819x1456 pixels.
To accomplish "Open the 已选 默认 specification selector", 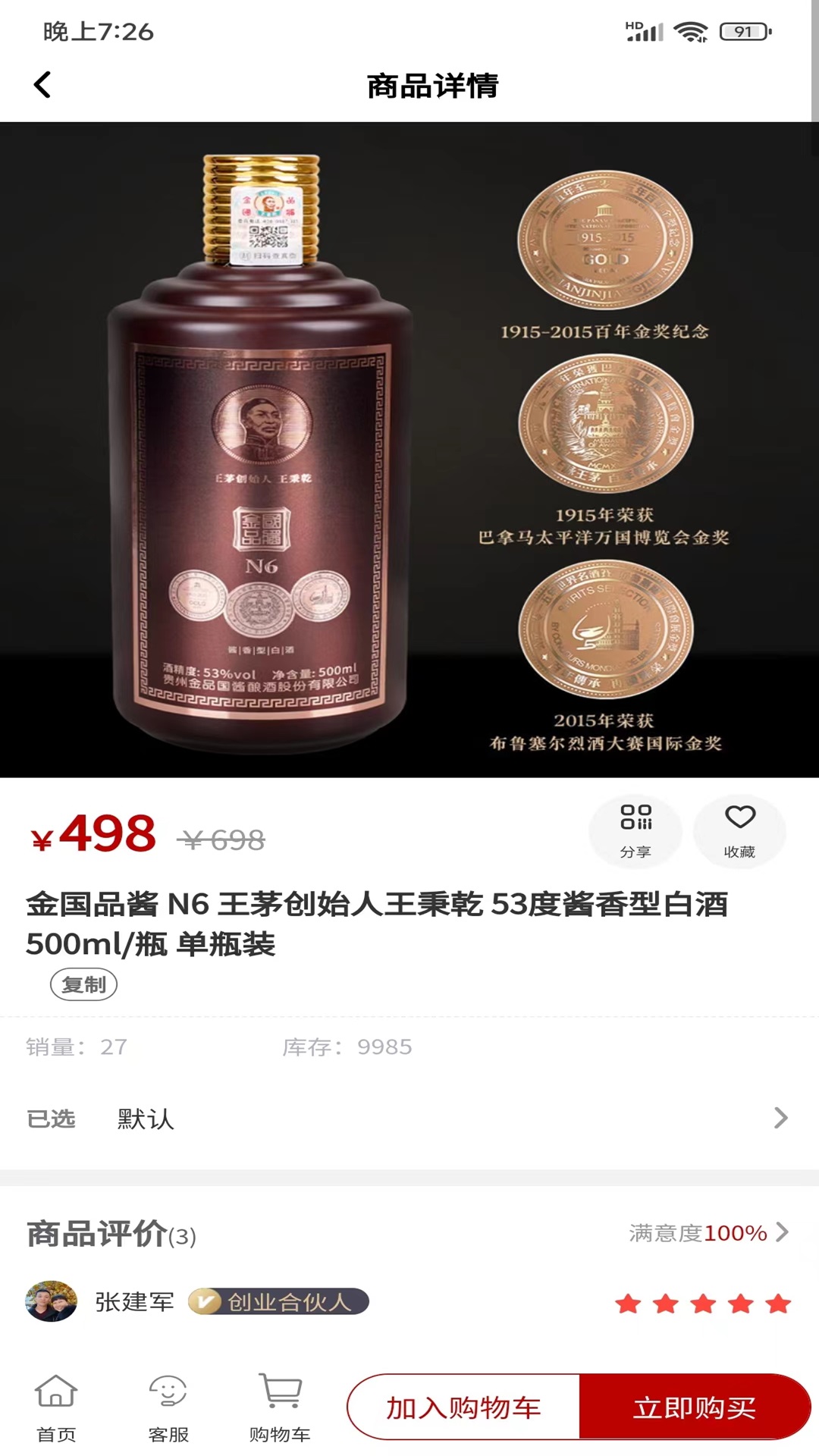I will pyautogui.click(x=409, y=1118).
